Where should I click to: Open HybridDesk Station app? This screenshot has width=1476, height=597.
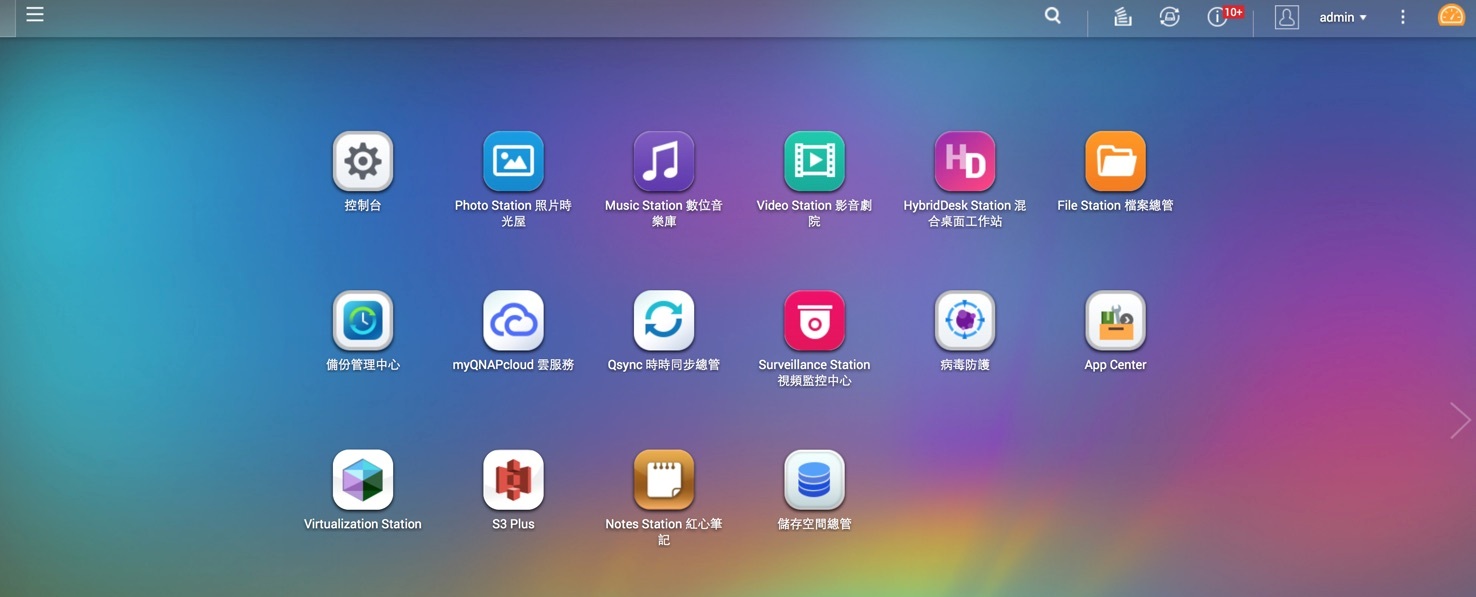click(x=964, y=162)
